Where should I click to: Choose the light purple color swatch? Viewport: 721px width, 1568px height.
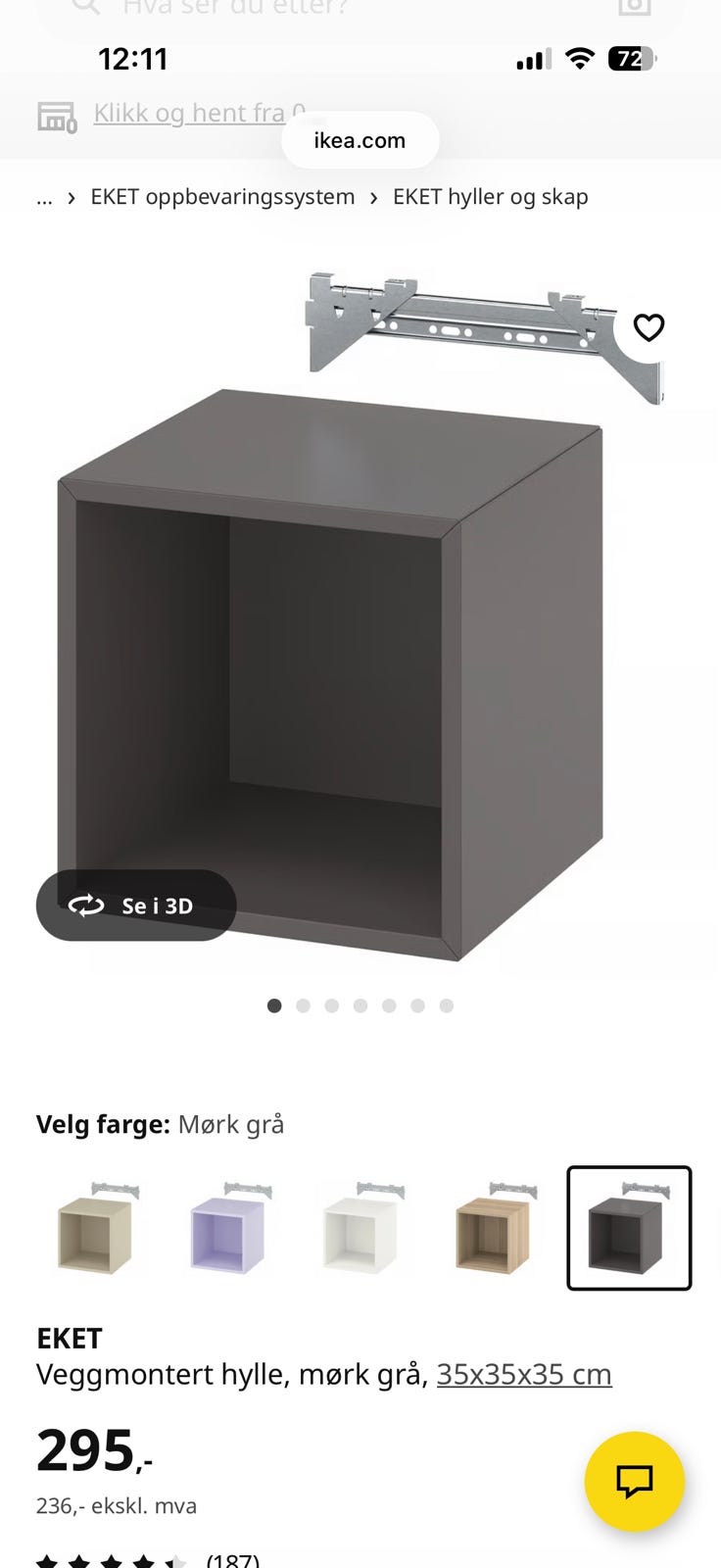click(x=228, y=1228)
